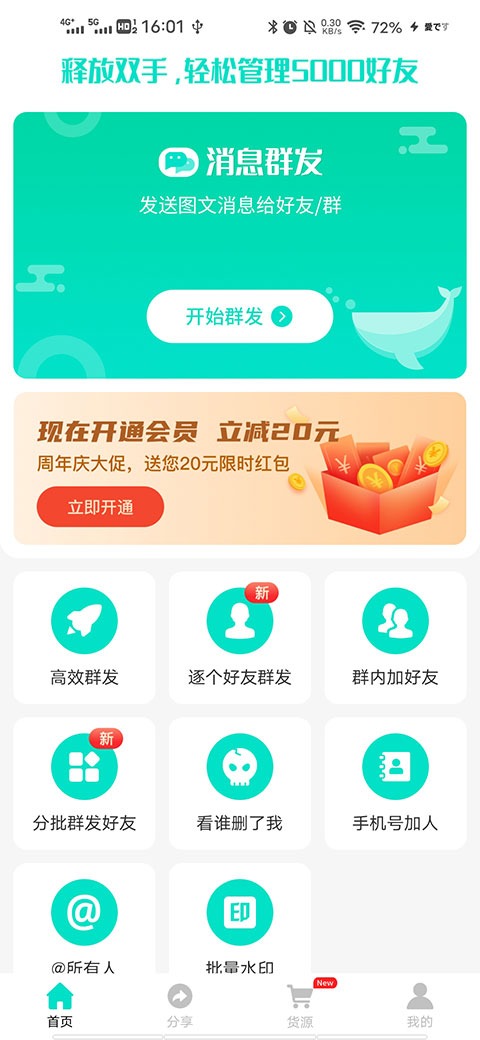Switch to the 分享 tab

180,1005
